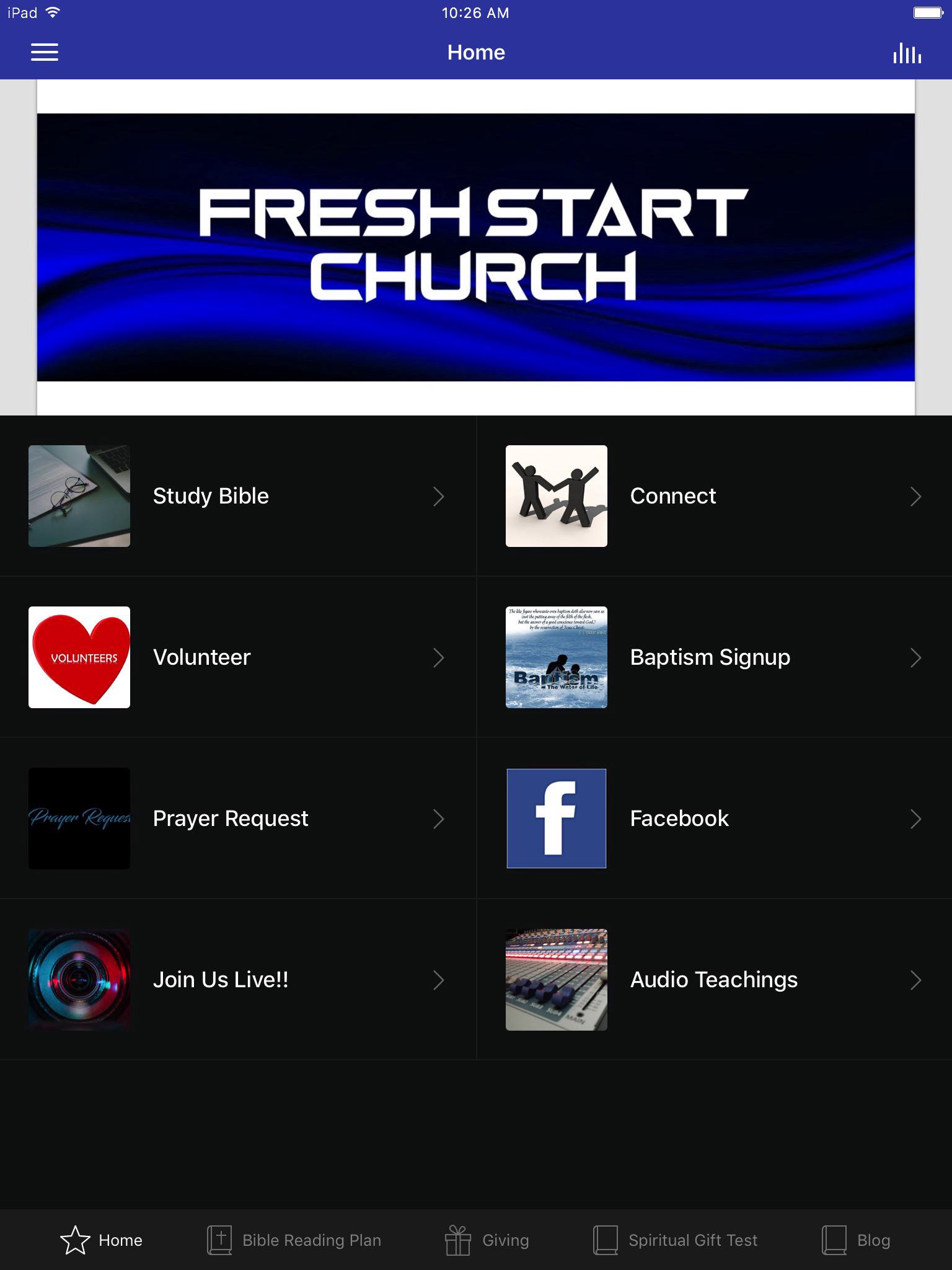Open Baptism Signup
The height and width of the screenshot is (1270, 952).
coord(714,657)
